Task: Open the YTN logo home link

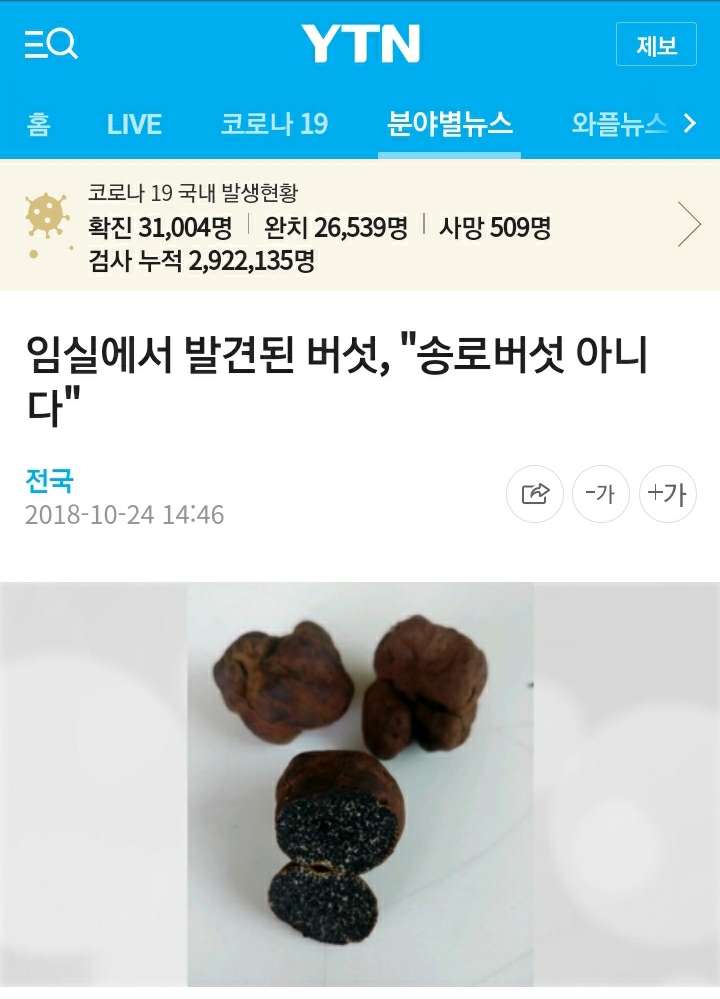Action: (361, 44)
